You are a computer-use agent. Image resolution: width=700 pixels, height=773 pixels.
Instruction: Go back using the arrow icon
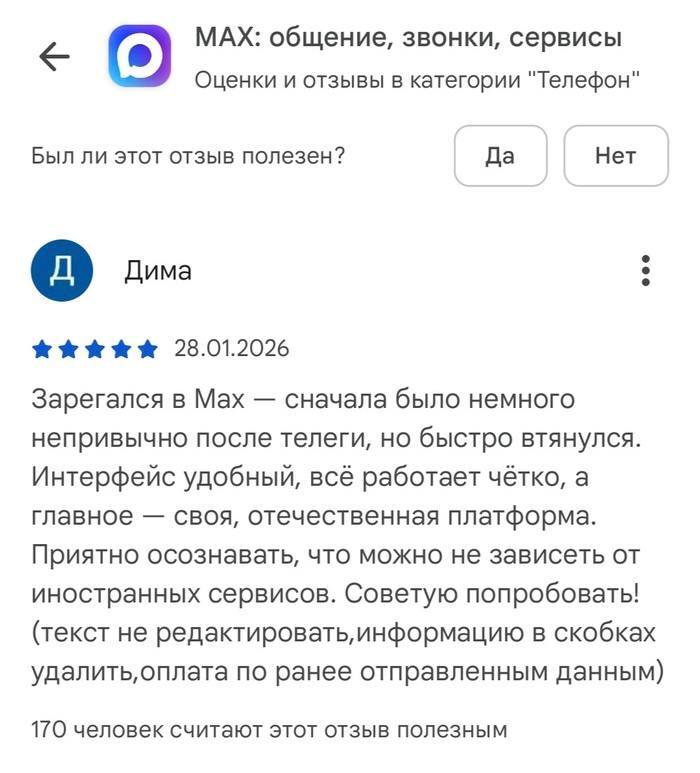(x=54, y=57)
